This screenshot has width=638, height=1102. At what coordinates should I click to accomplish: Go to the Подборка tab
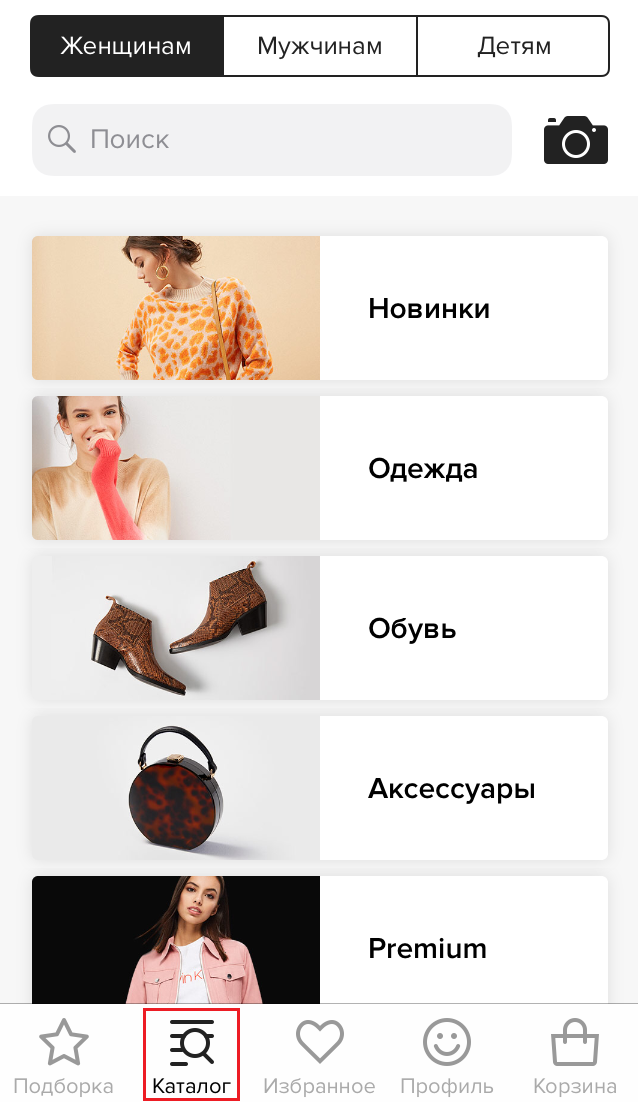[64, 1055]
